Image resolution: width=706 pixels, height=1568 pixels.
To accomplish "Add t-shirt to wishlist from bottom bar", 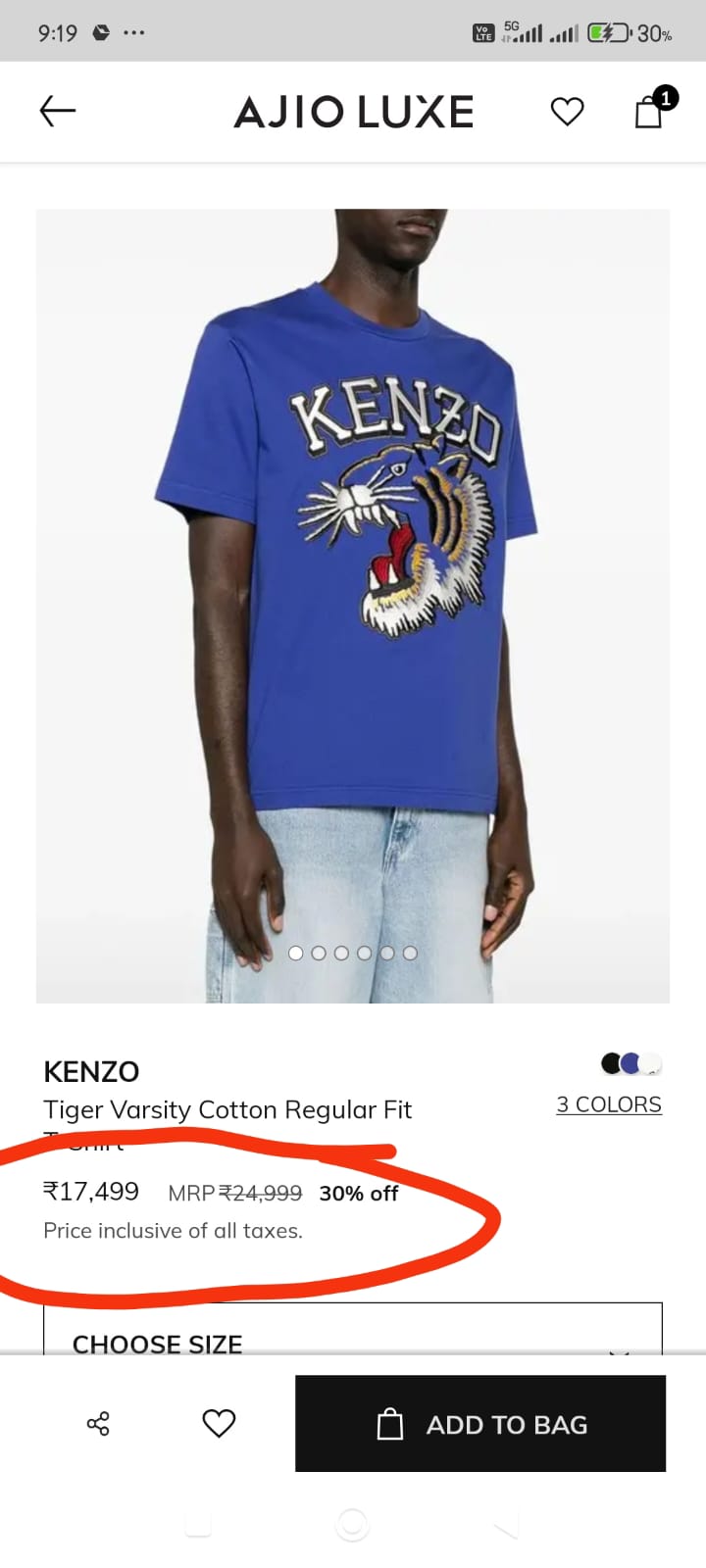I will pyautogui.click(x=219, y=1423).
